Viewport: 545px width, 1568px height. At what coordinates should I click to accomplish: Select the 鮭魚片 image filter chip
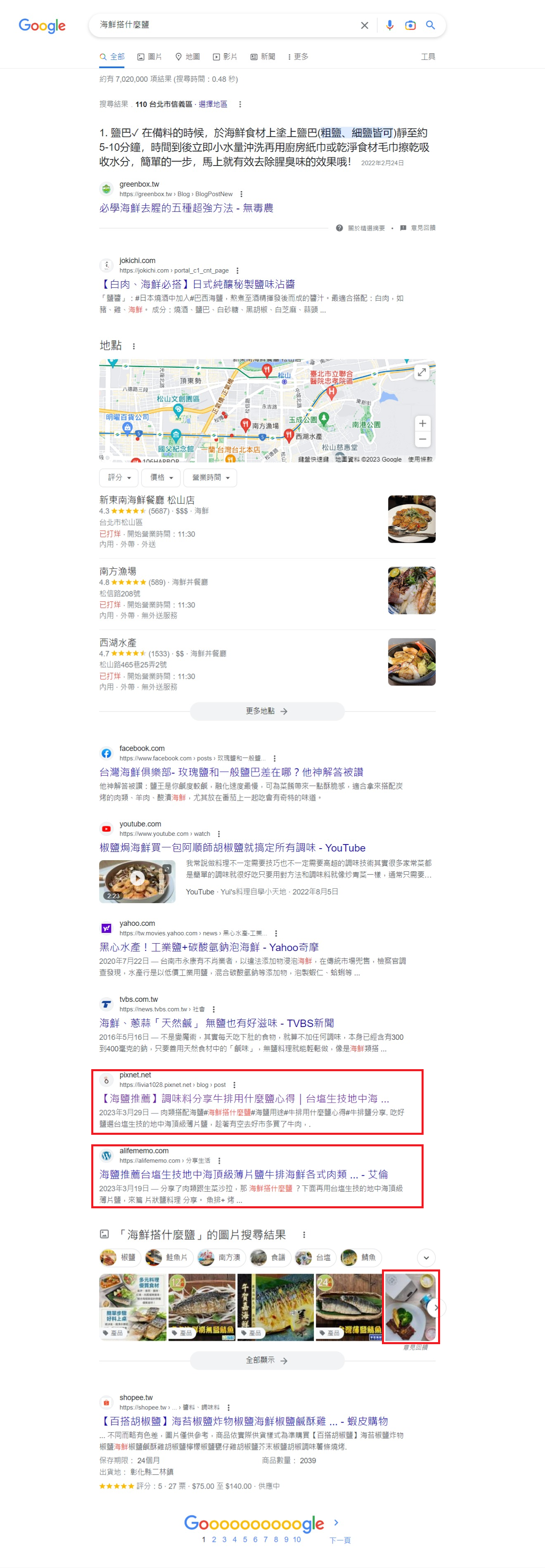pos(169,1257)
